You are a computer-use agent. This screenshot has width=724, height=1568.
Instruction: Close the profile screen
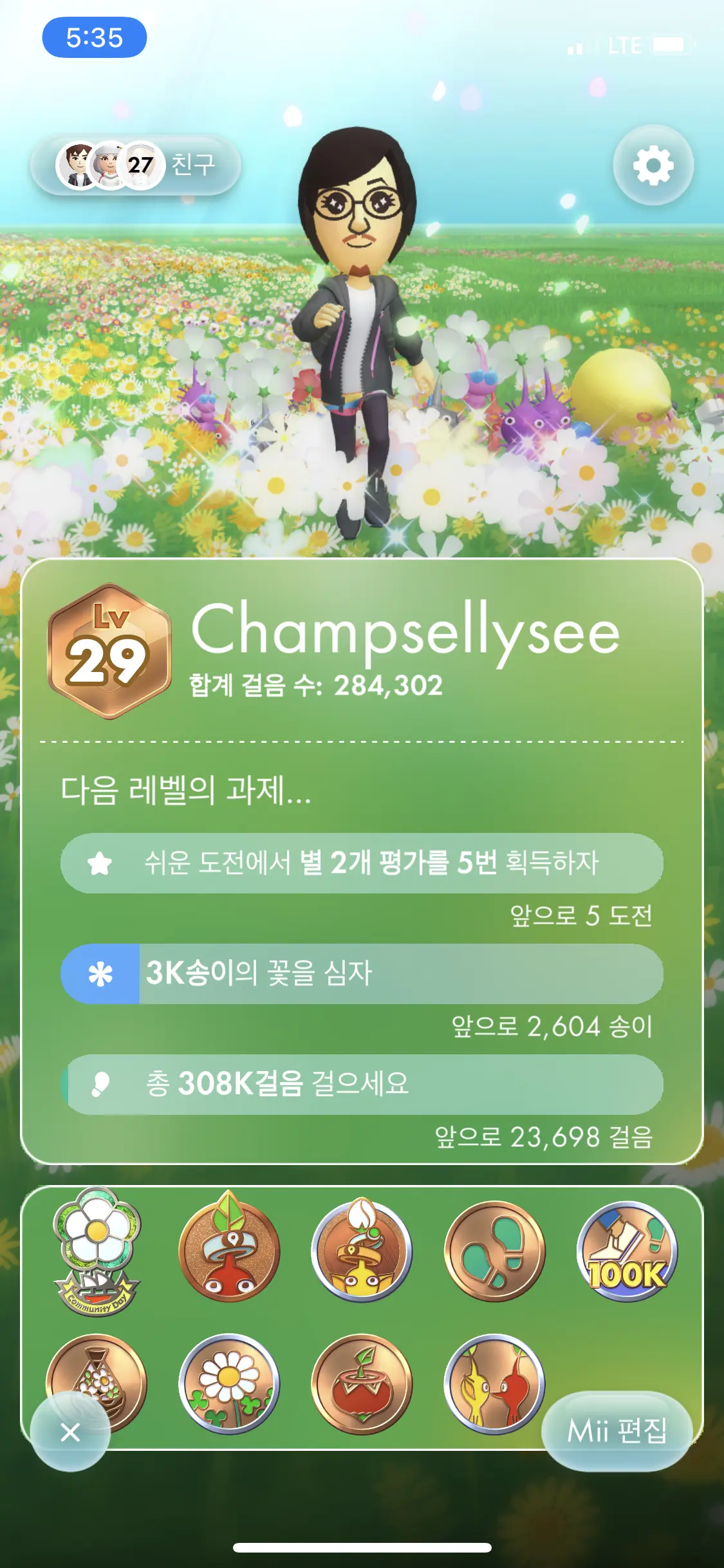tap(70, 1432)
